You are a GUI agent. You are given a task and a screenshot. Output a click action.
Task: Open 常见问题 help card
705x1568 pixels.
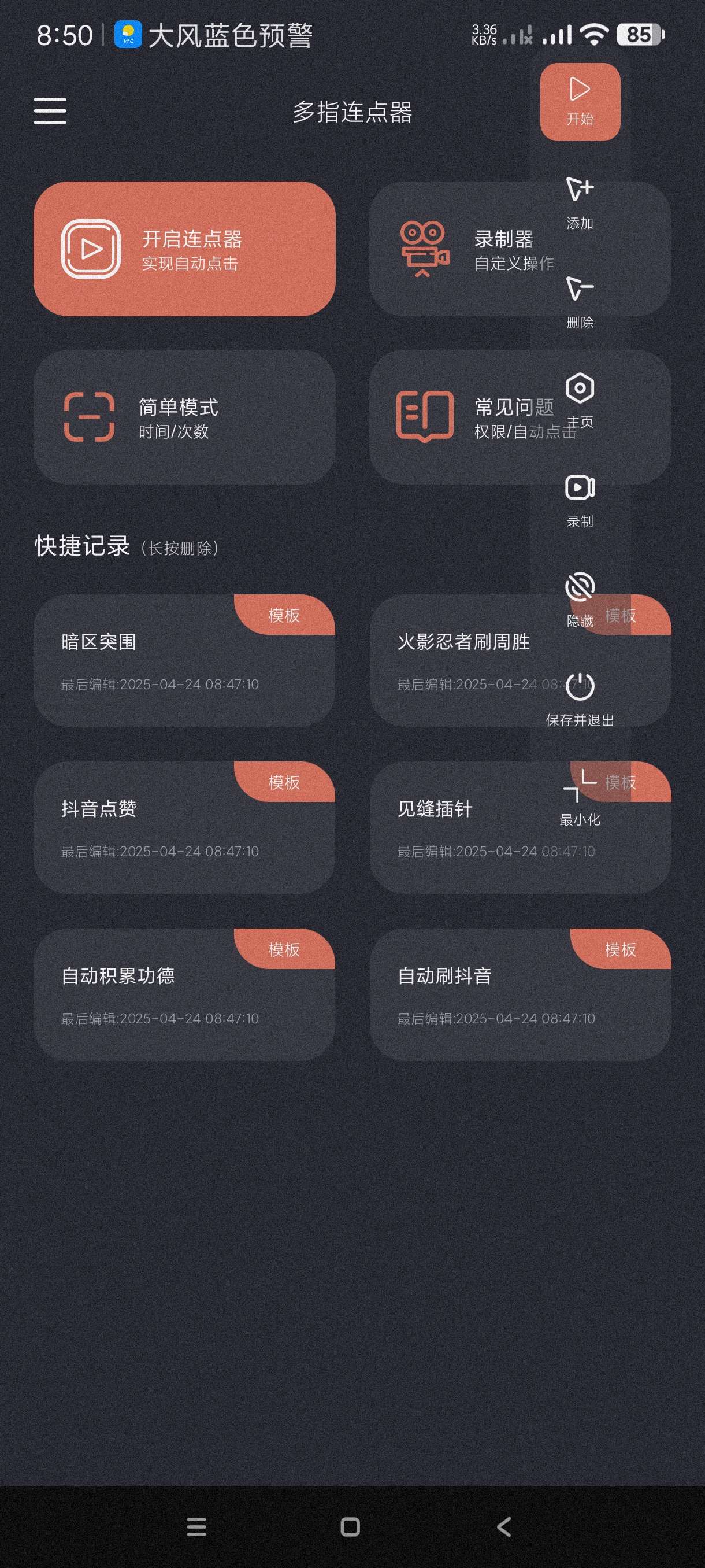[x=462, y=417]
